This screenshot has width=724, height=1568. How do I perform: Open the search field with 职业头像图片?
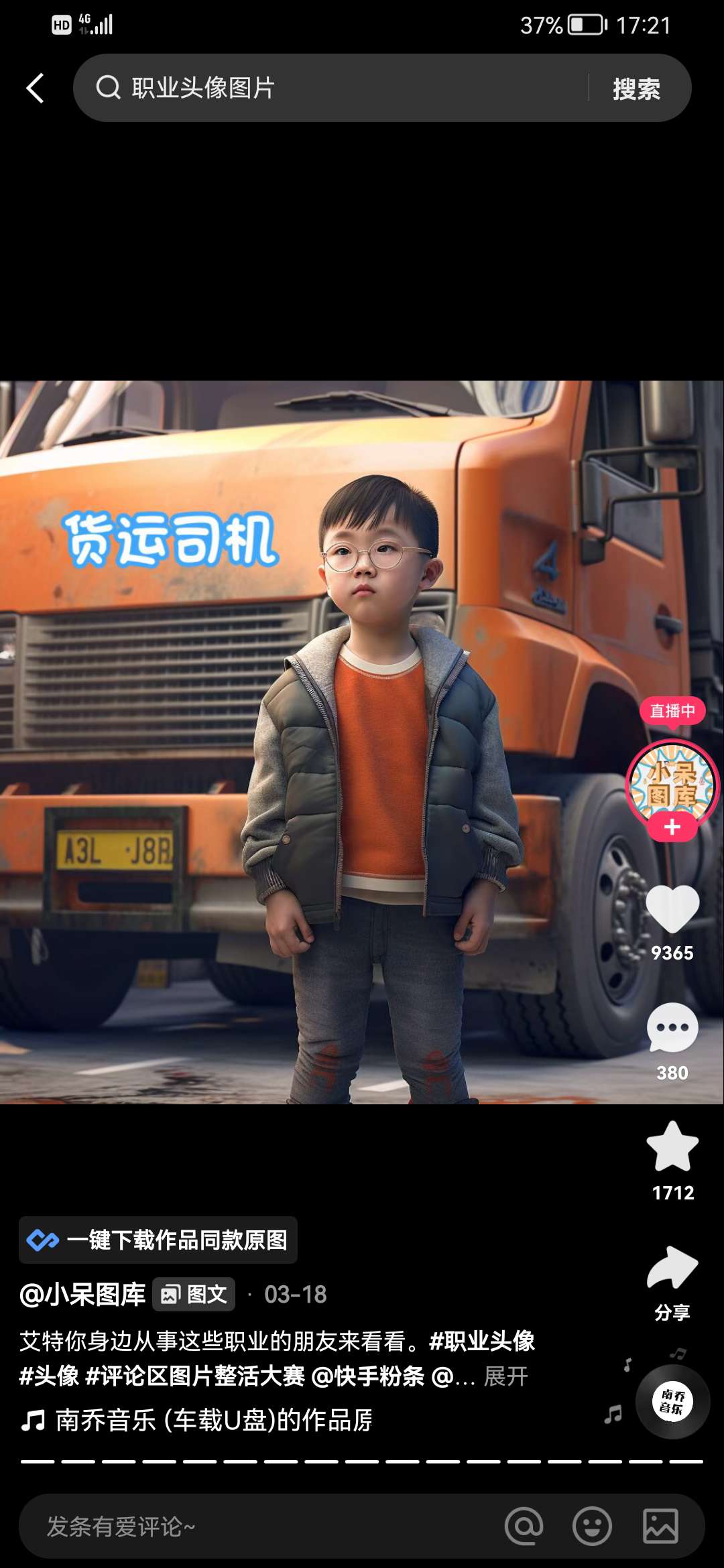(335, 88)
